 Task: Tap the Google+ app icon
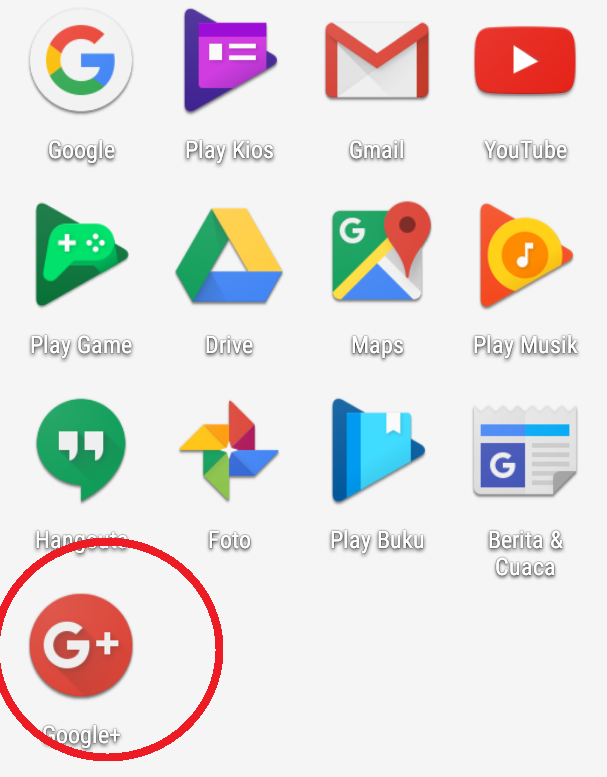coord(81,645)
